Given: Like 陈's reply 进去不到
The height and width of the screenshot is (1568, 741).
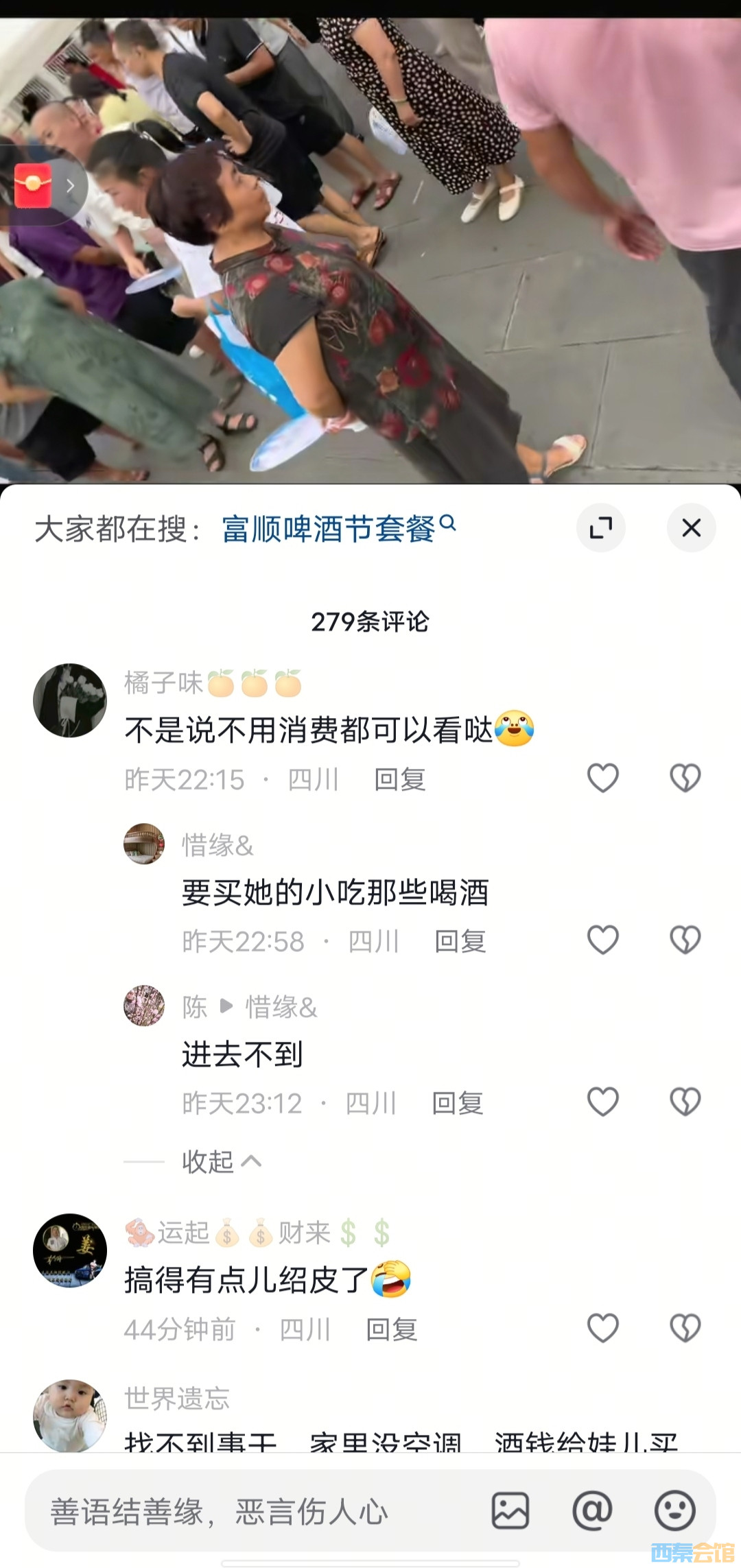Looking at the screenshot, I should pos(602,1102).
